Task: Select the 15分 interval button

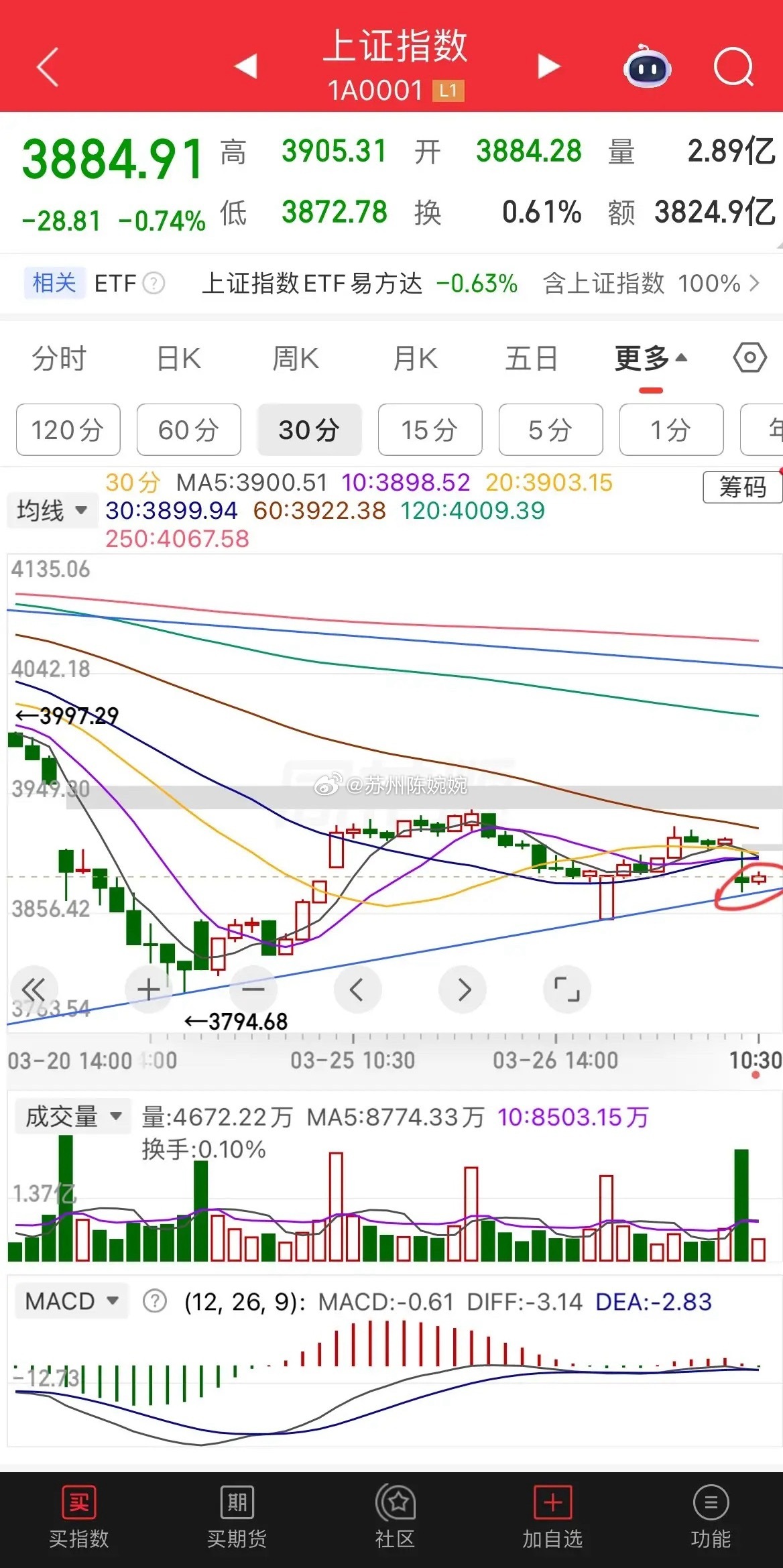Action: click(x=430, y=430)
